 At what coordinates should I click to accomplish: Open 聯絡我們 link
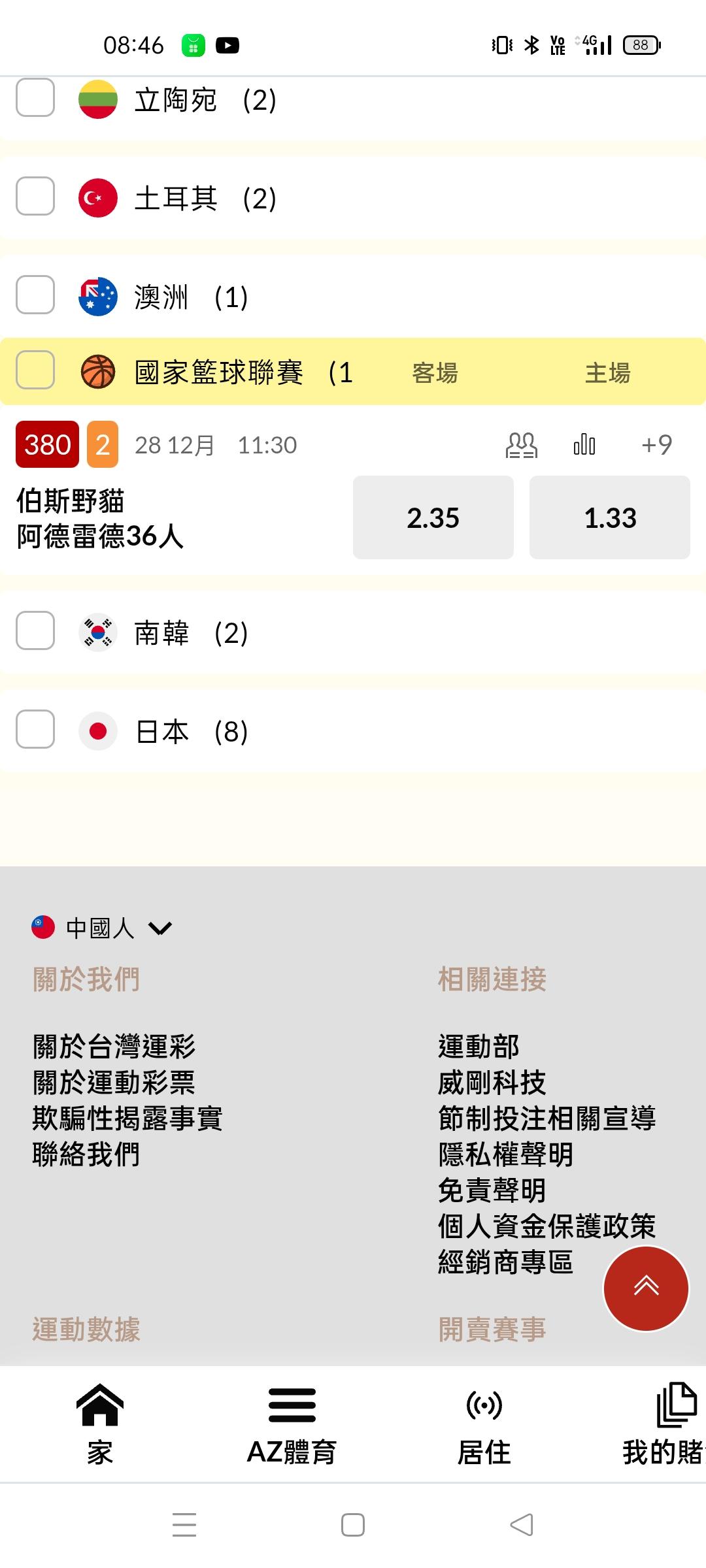[x=86, y=1154]
